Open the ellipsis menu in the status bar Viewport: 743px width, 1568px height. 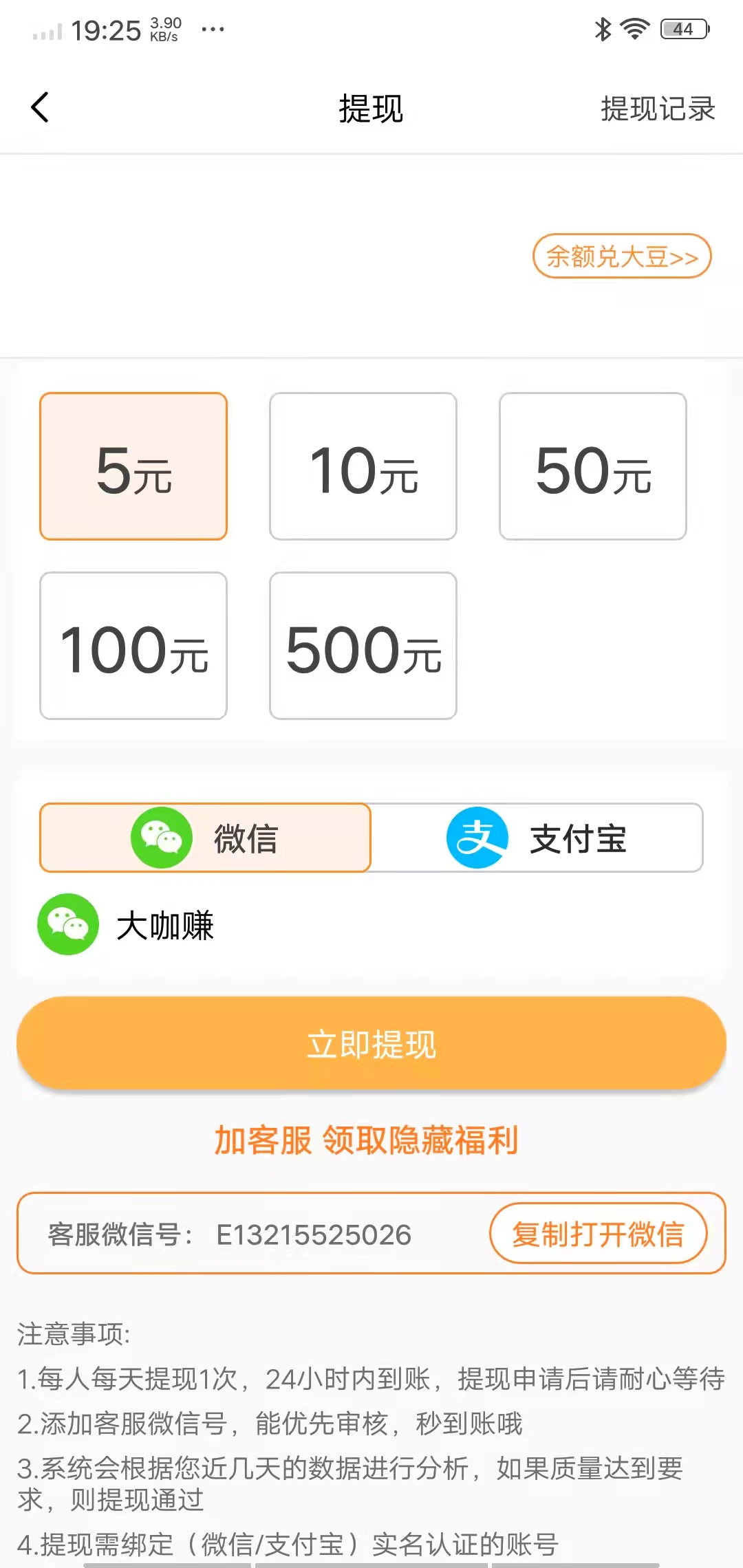coord(212,29)
